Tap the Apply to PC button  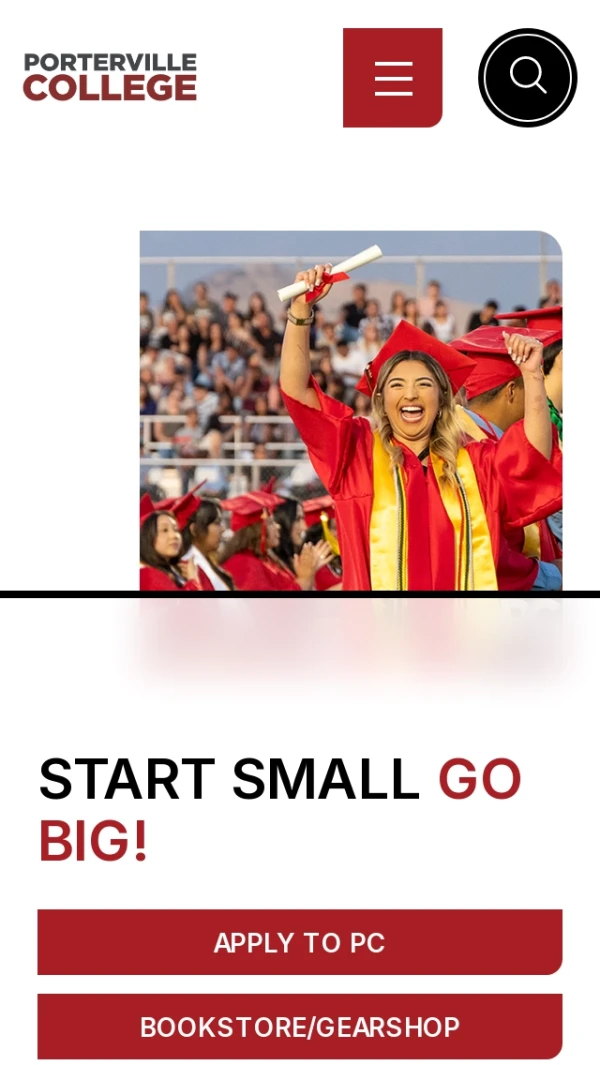click(299, 942)
